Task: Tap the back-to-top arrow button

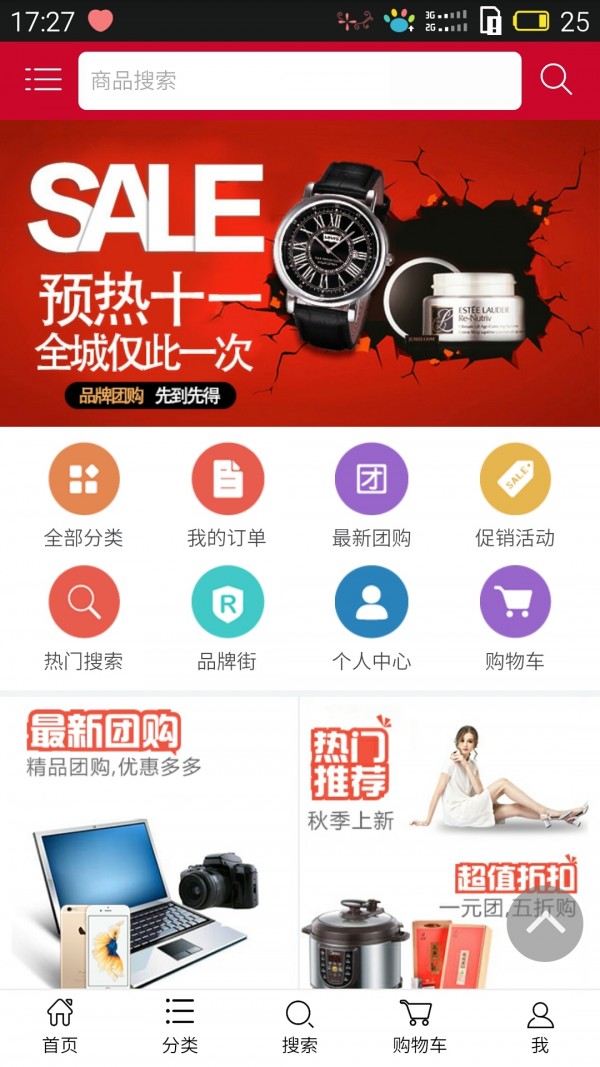Action: coord(545,923)
